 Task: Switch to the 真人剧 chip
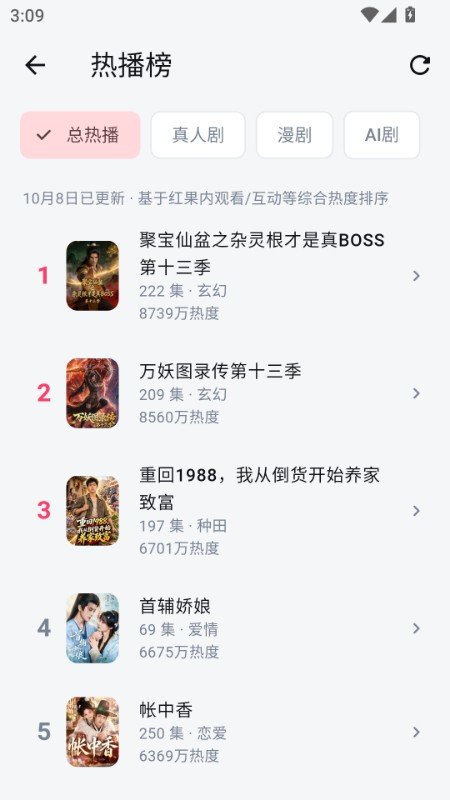click(x=198, y=135)
